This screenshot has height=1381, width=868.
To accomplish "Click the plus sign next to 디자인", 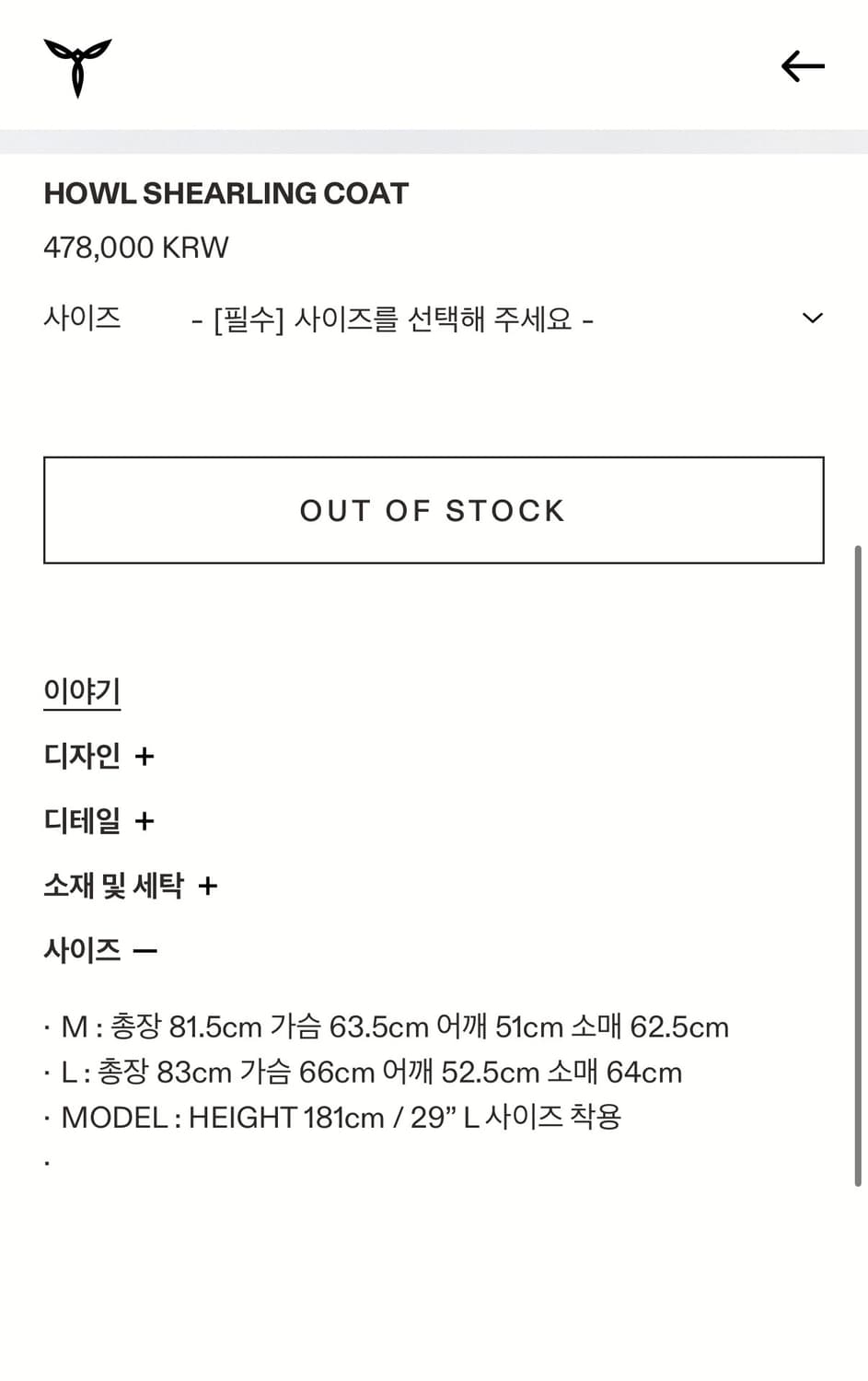I will tap(145, 756).
